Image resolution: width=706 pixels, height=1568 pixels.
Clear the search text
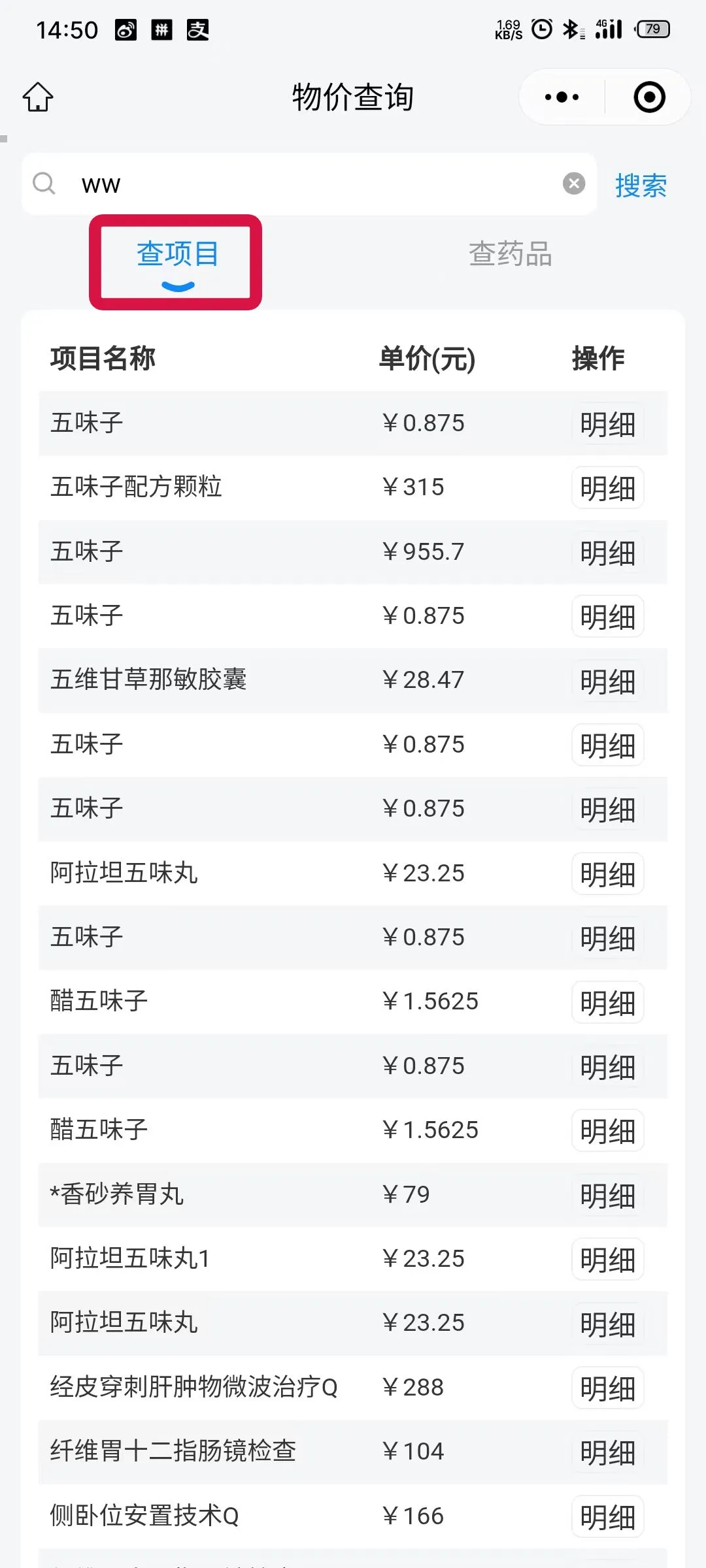pos(574,184)
